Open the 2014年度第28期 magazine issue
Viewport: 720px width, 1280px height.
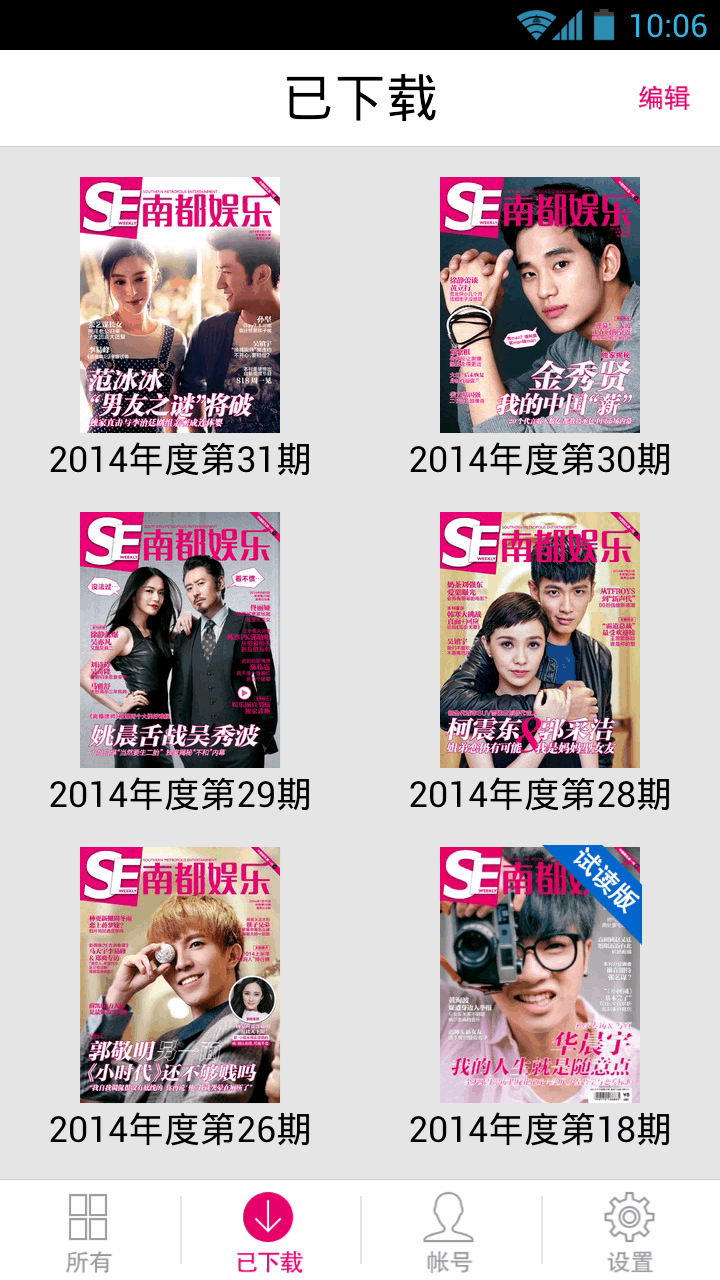point(540,640)
